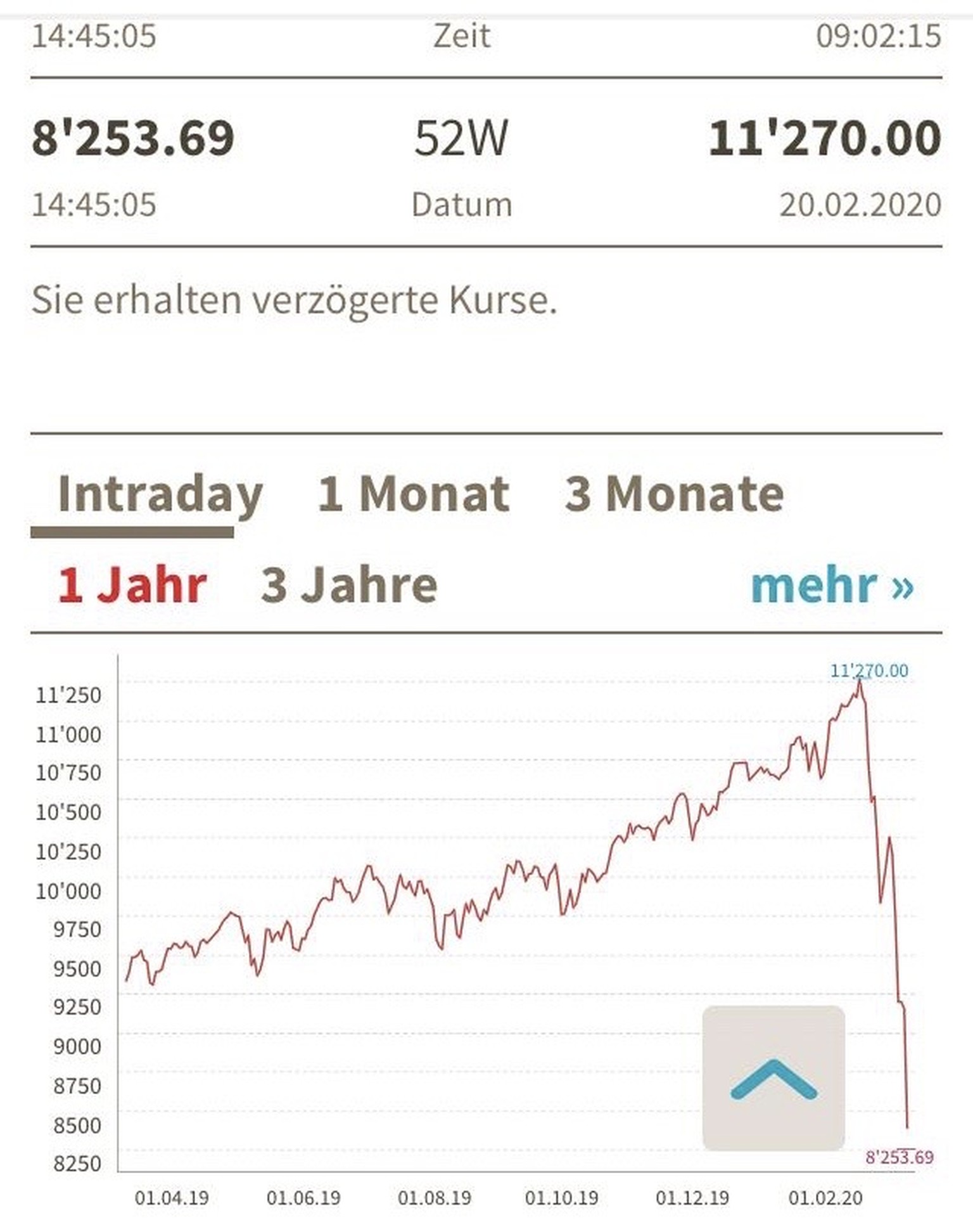The image size is (973, 1232).
Task: Tap the scroll-to-top arrow button
Action: [773, 1077]
